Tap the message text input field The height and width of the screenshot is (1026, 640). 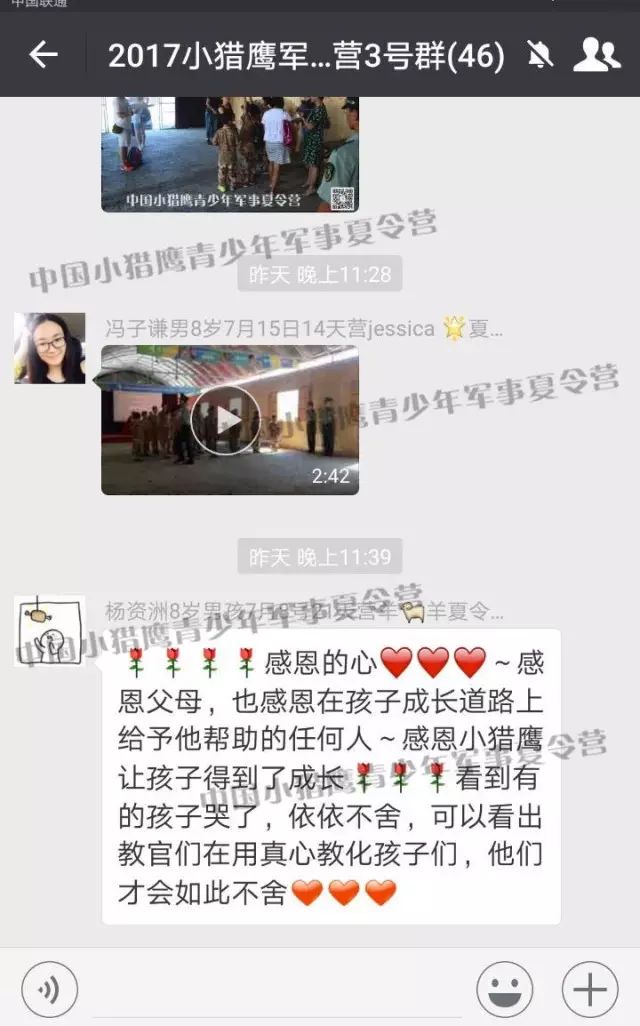click(277, 989)
